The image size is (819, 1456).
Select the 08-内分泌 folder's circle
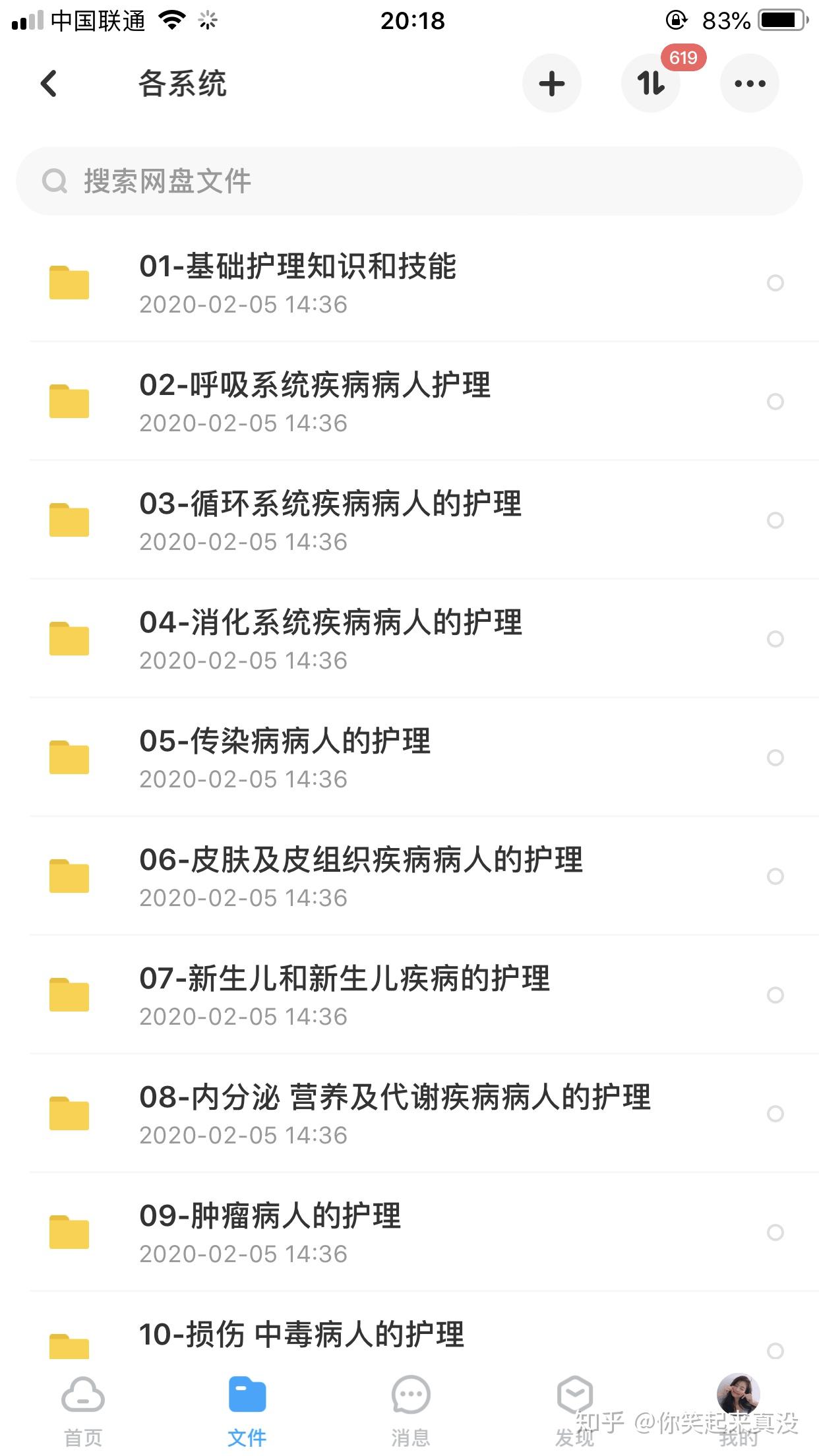click(775, 1114)
